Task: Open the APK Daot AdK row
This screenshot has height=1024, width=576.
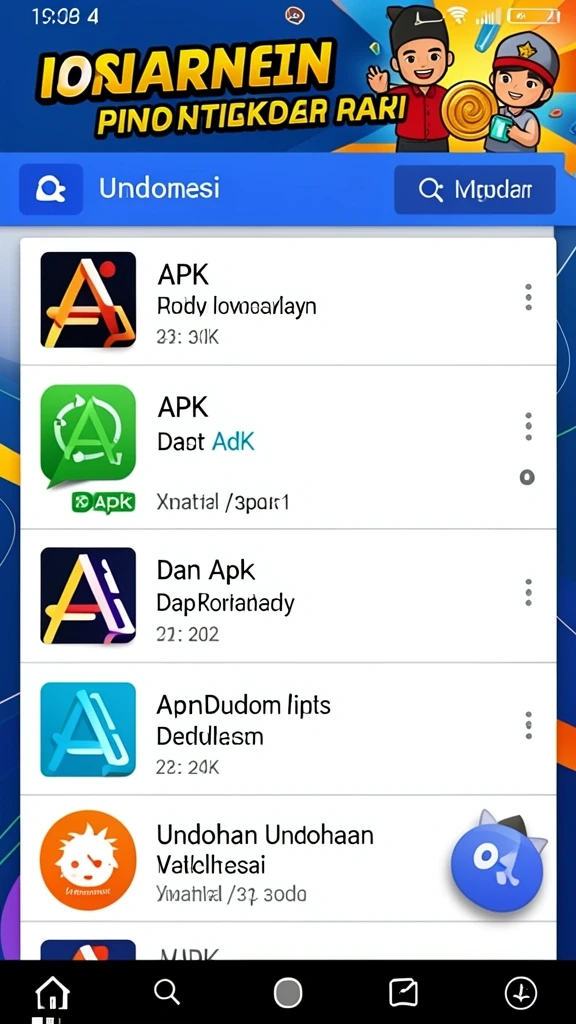Action: [288, 447]
